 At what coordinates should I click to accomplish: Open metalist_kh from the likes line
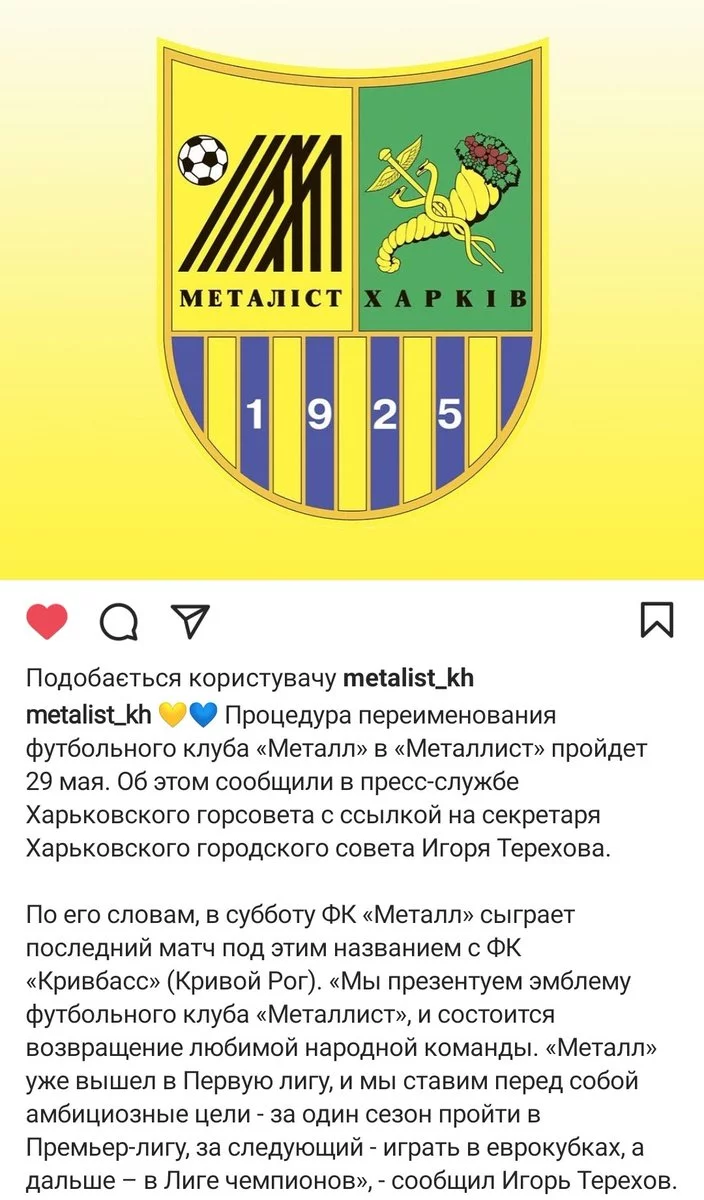408,679
